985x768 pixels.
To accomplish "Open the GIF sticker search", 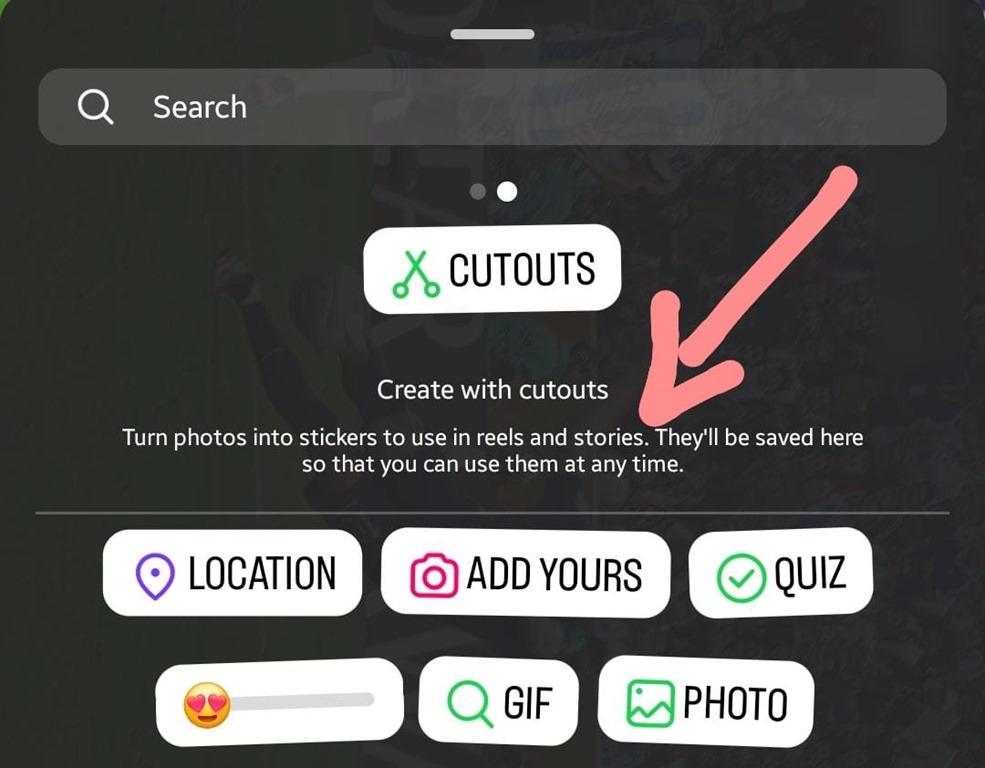I will coord(499,703).
